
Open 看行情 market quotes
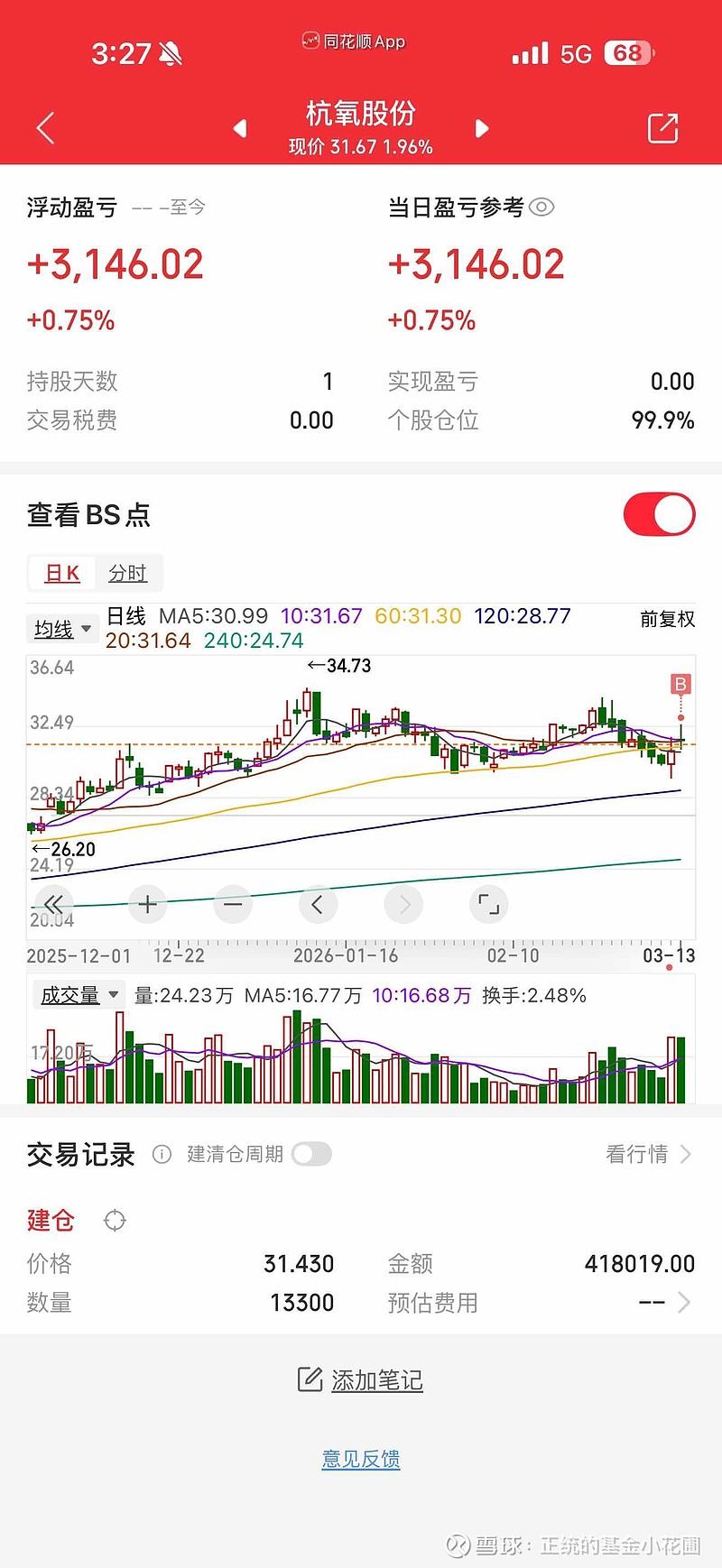(647, 1154)
